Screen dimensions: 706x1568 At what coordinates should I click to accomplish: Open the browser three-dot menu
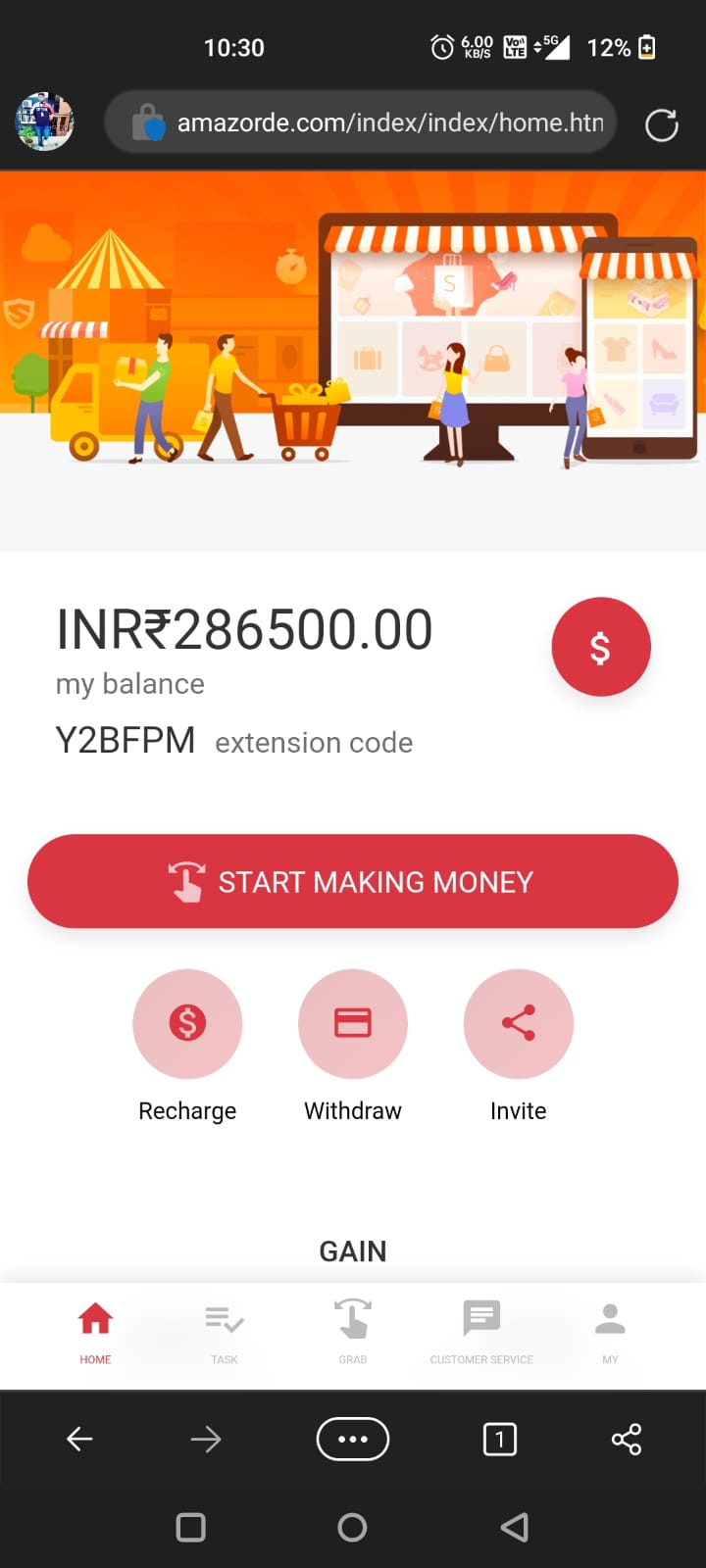353,1439
